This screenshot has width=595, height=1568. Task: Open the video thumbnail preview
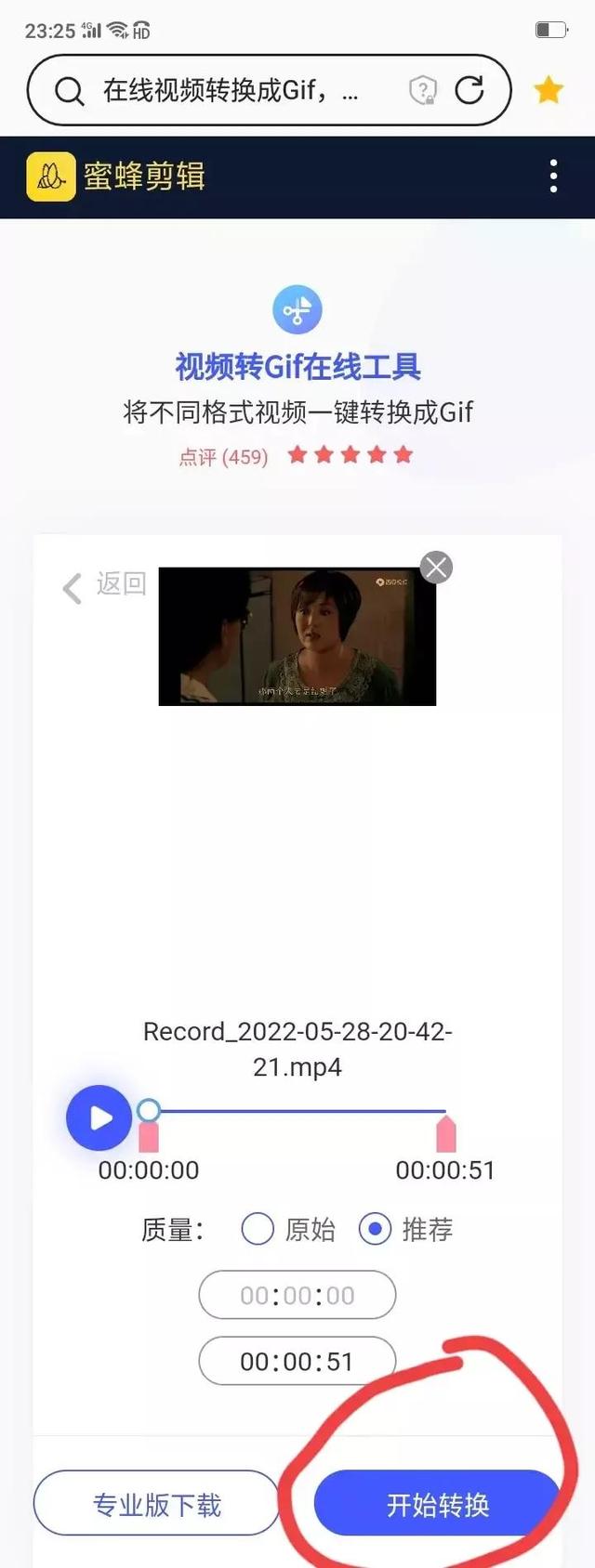297,636
